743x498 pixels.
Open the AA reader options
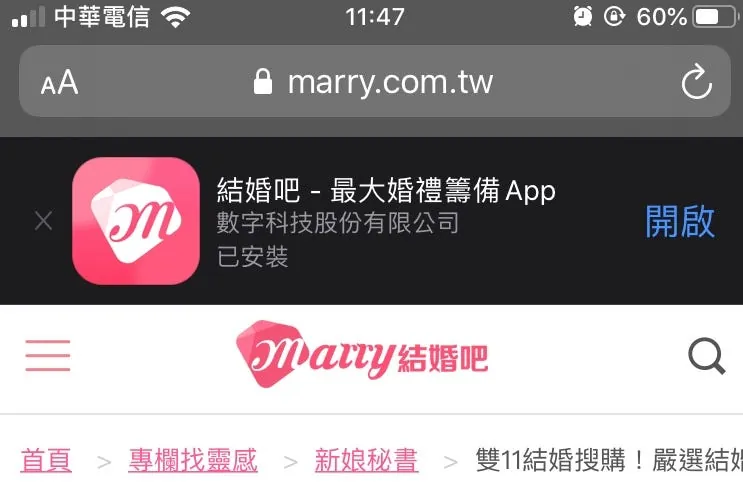[59, 82]
